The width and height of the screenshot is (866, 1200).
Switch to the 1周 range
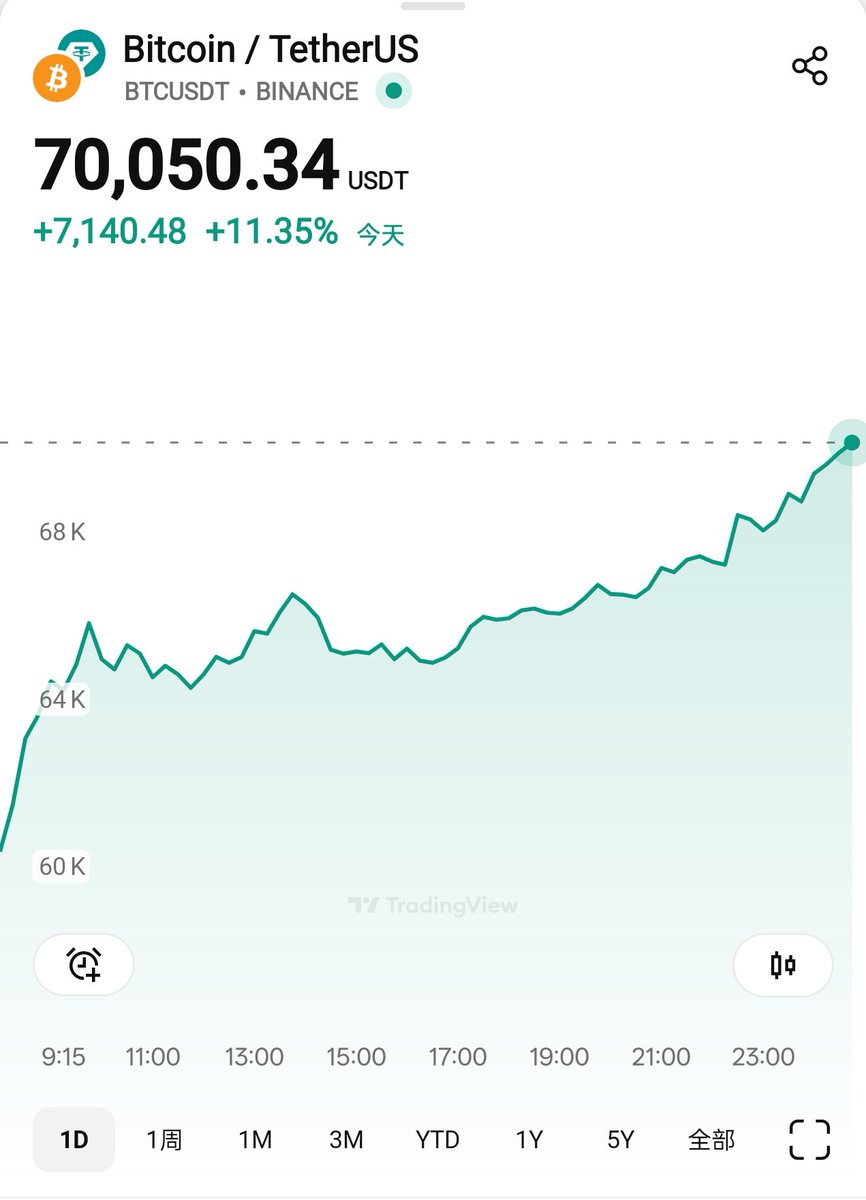[x=165, y=1139]
